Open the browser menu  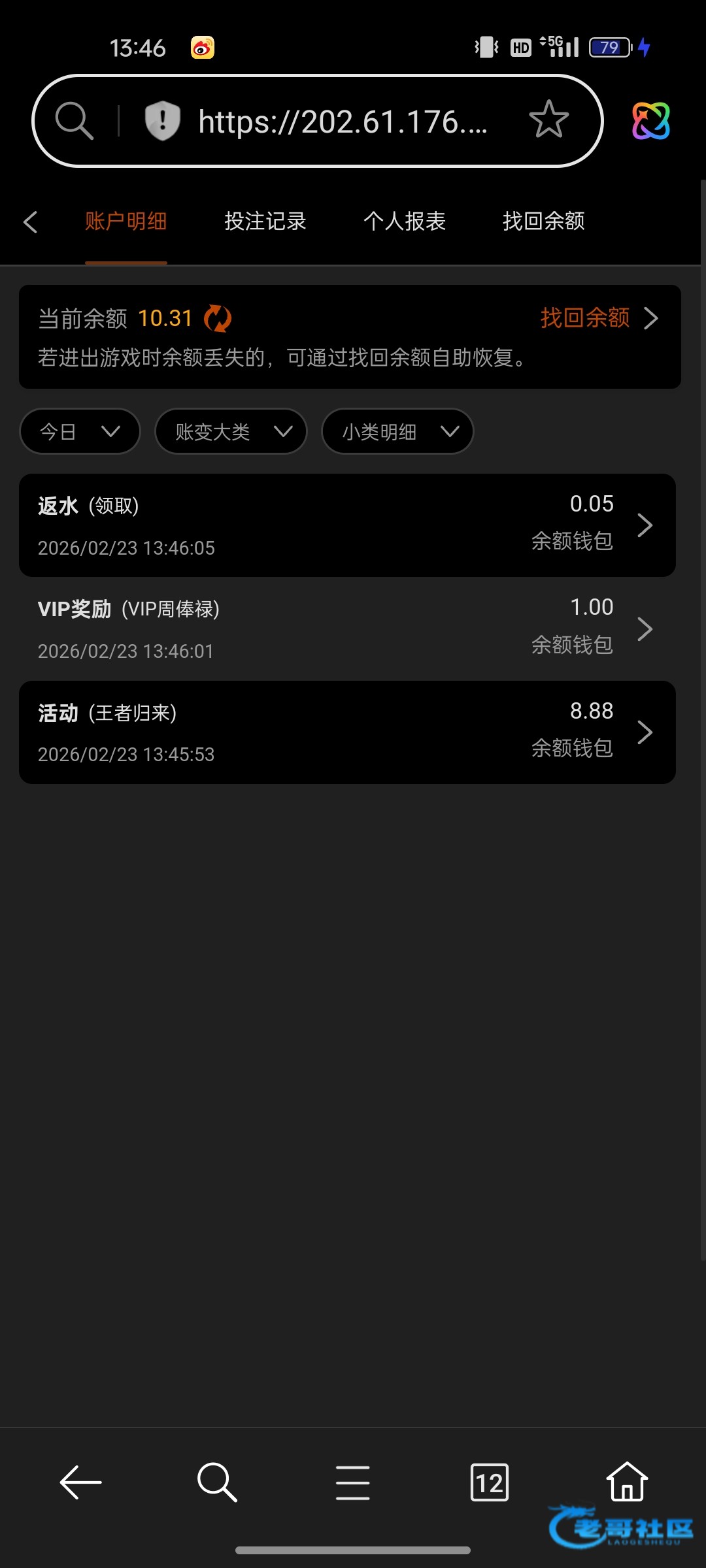[353, 1482]
